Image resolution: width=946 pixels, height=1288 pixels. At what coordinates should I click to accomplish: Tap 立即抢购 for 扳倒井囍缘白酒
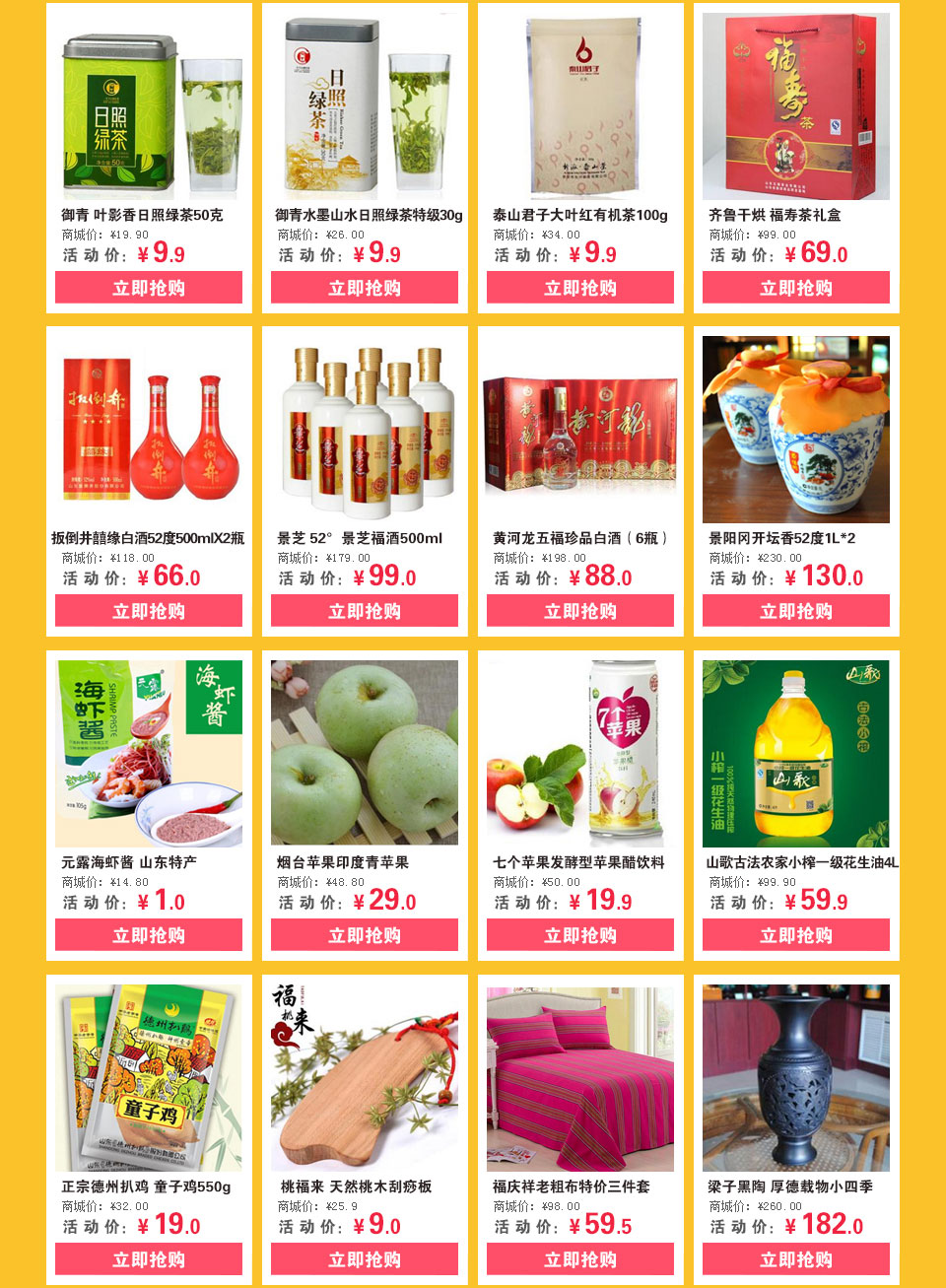click(x=149, y=611)
